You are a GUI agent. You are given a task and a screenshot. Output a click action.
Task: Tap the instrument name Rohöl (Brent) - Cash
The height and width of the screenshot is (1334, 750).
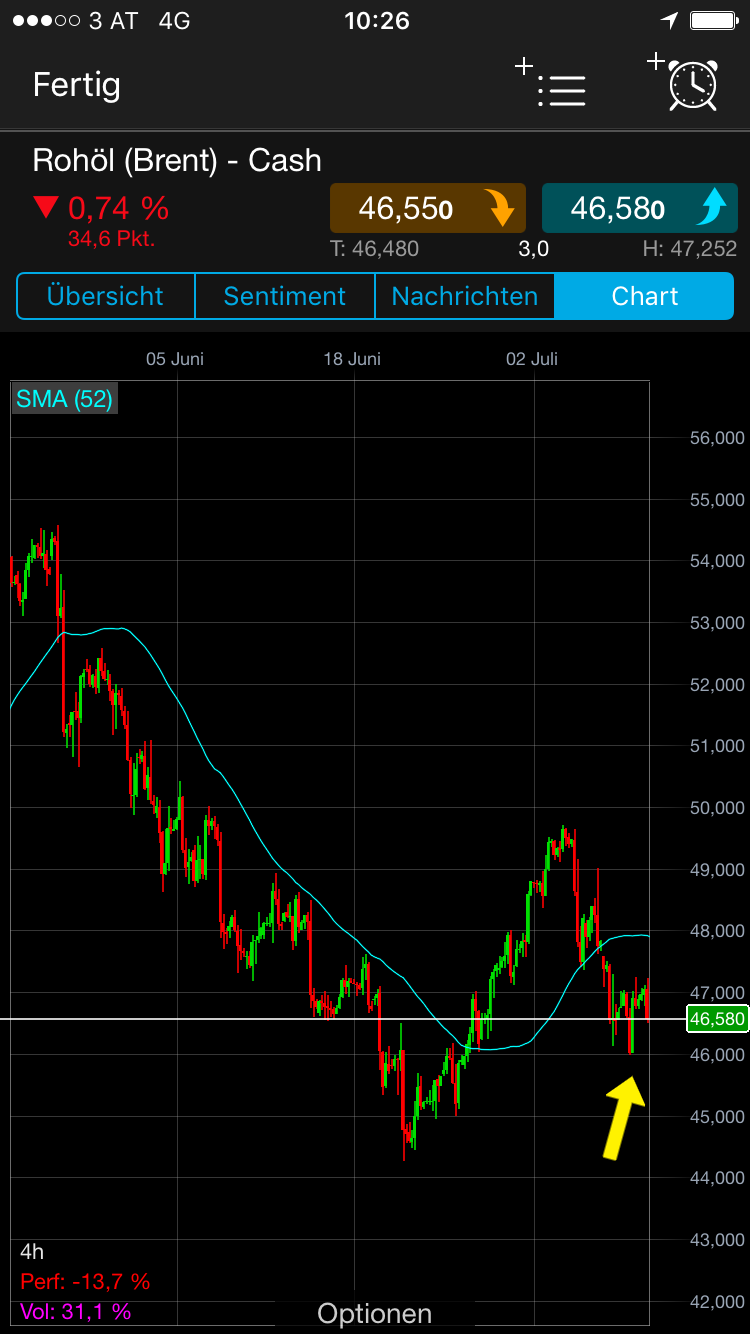coord(177,160)
